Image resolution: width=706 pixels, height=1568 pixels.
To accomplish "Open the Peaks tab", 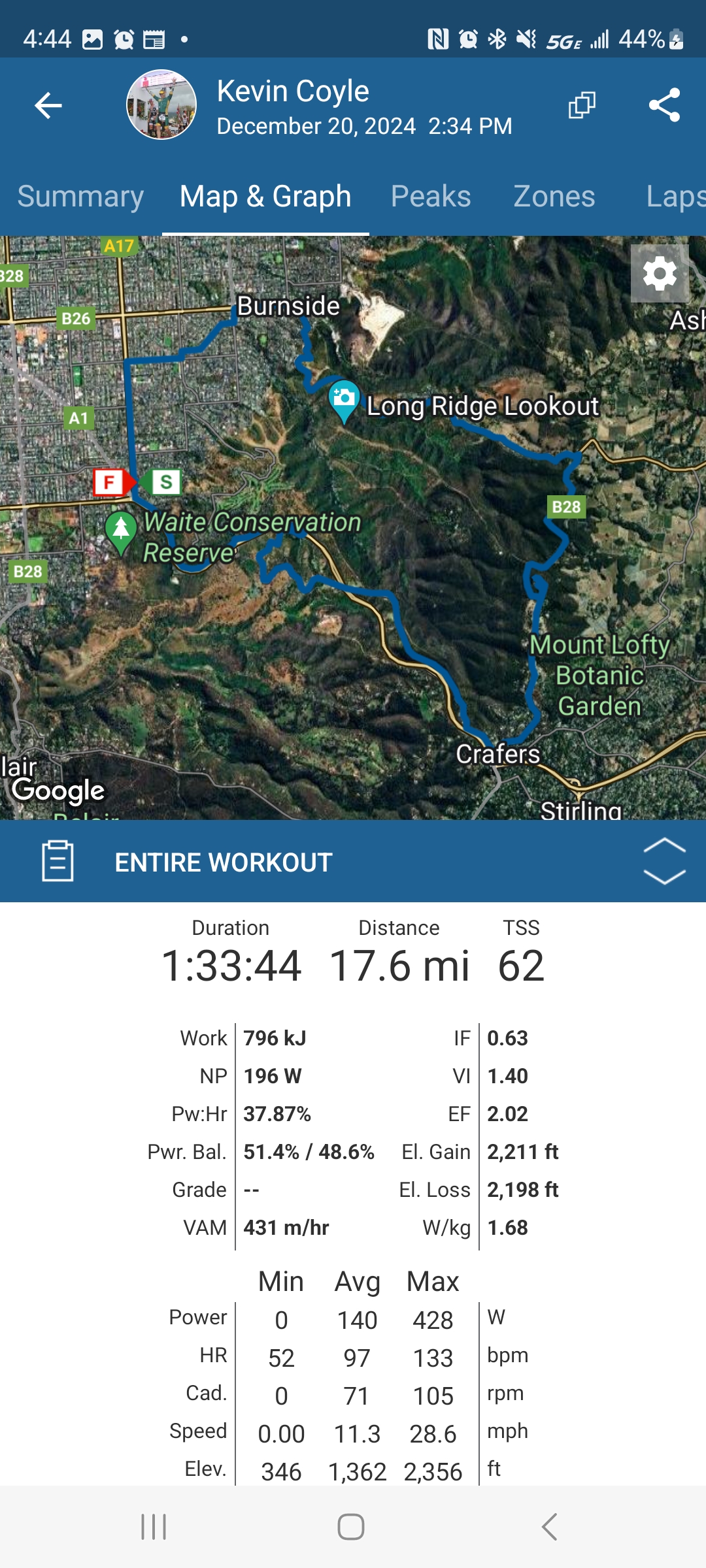I will [x=430, y=197].
